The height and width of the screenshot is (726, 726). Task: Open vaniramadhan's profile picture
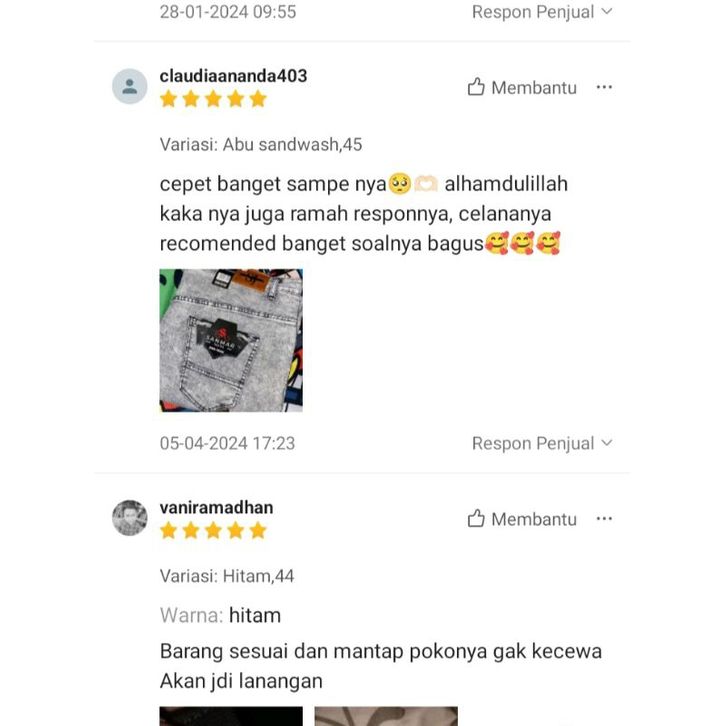pyautogui.click(x=129, y=518)
